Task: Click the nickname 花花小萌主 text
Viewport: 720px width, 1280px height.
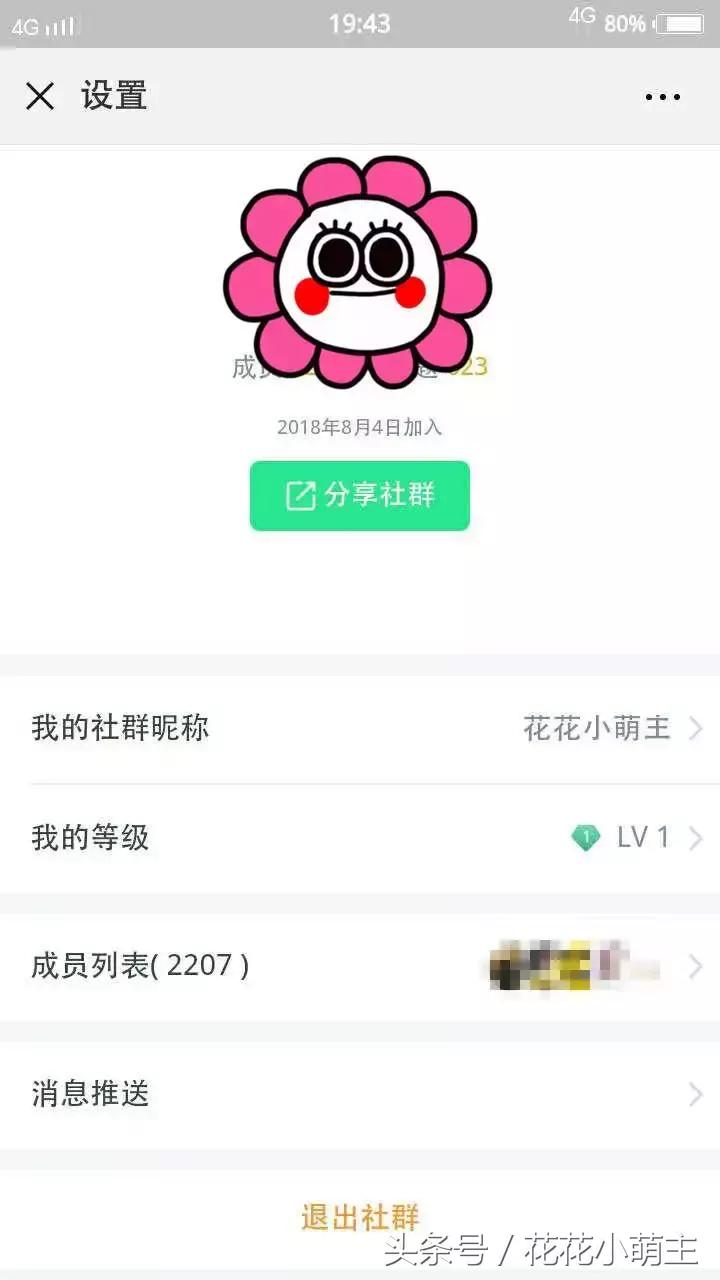Action: [x=597, y=729]
